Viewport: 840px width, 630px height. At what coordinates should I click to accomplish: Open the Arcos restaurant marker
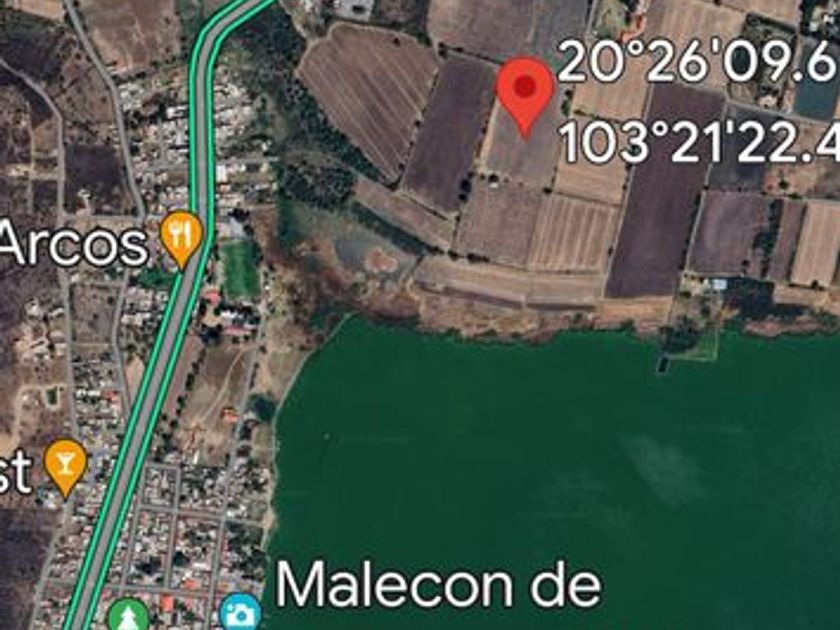182,239
